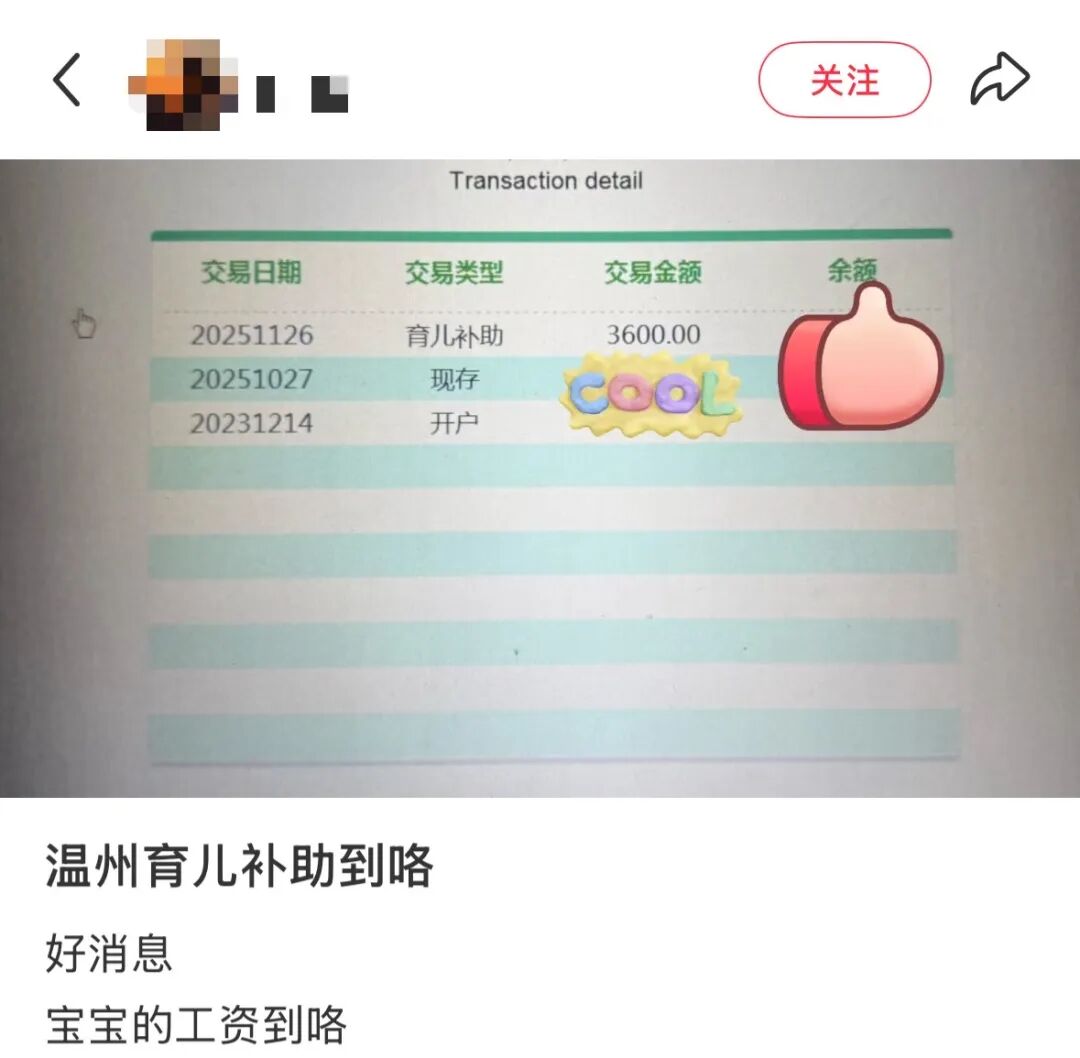Viewport: 1080px width, 1058px height.
Task: Follow the author with 关注 button
Action: tap(844, 80)
